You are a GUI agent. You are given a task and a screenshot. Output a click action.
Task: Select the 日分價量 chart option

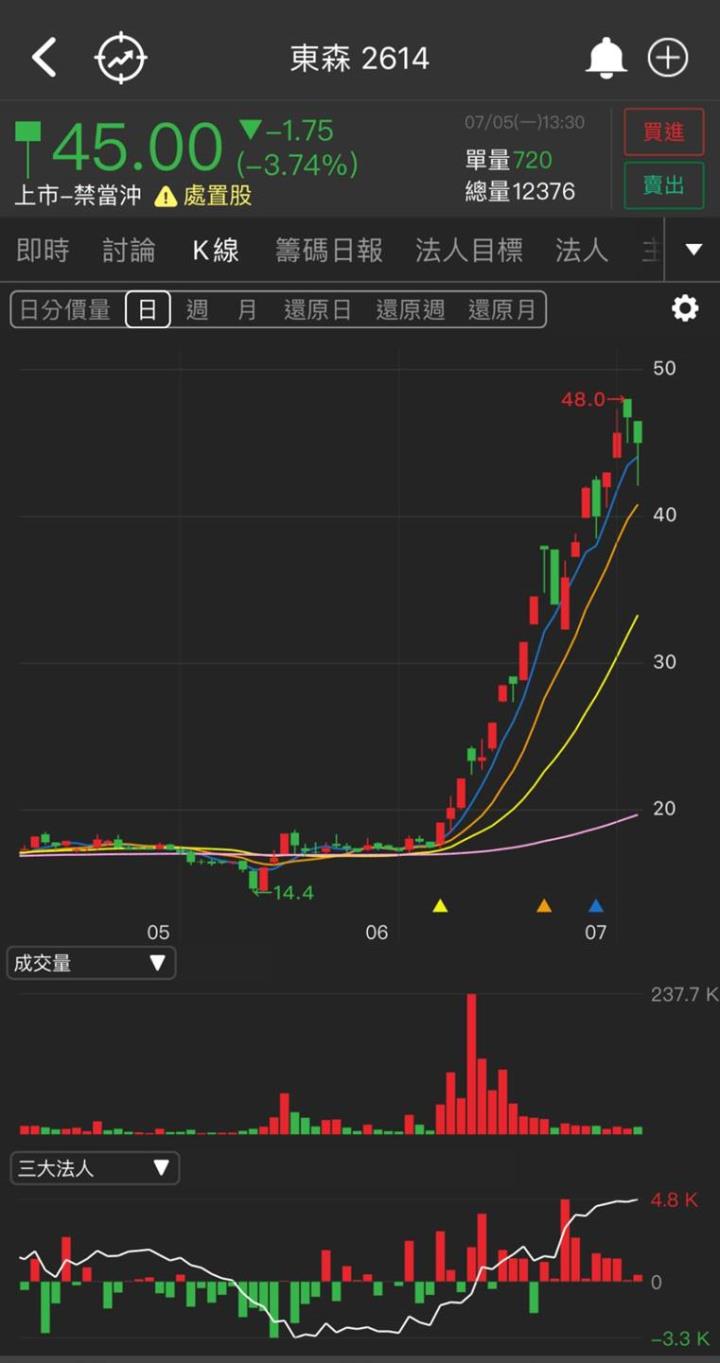pos(65,310)
